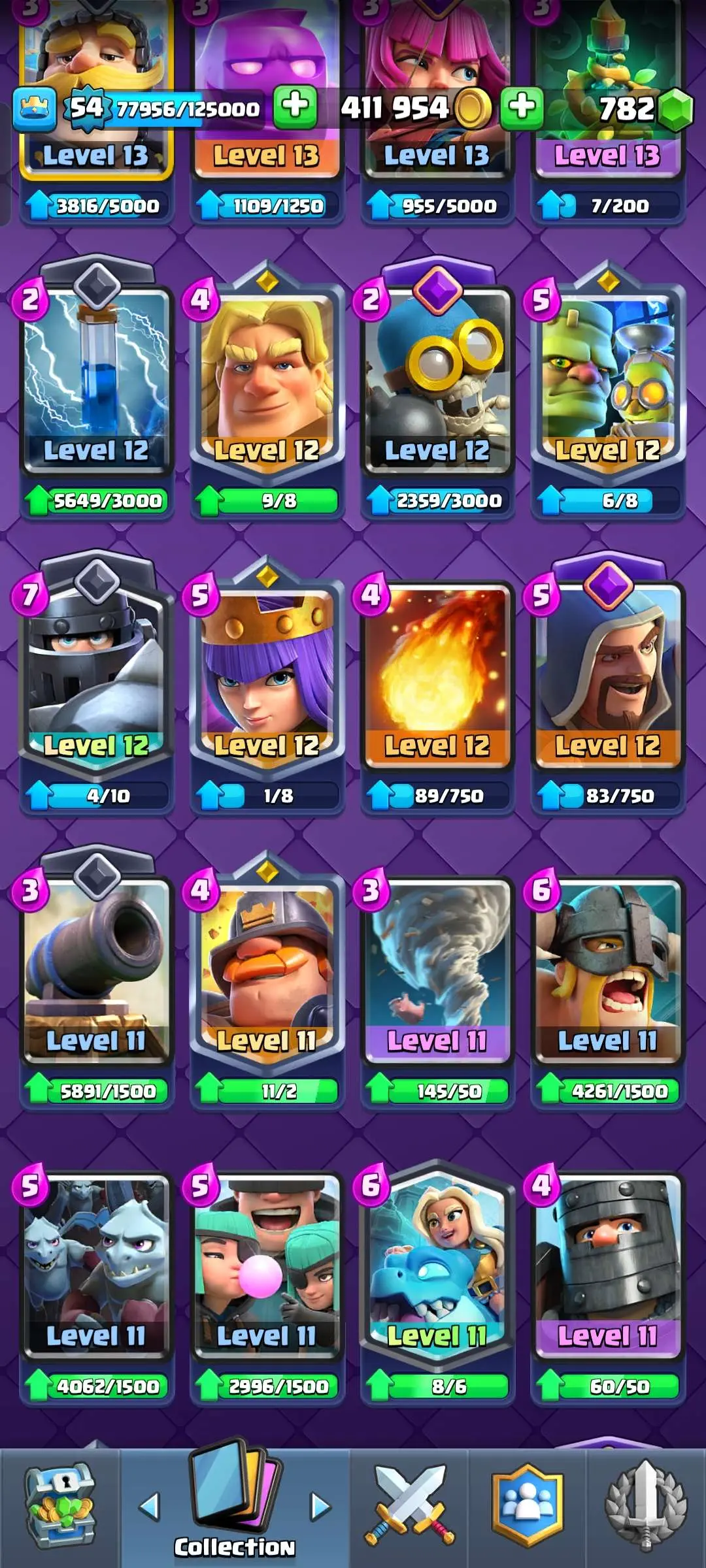Viewport: 706px width, 1568px height.
Task: Select the Golden Knight card
Action: pyautogui.click(x=267, y=379)
